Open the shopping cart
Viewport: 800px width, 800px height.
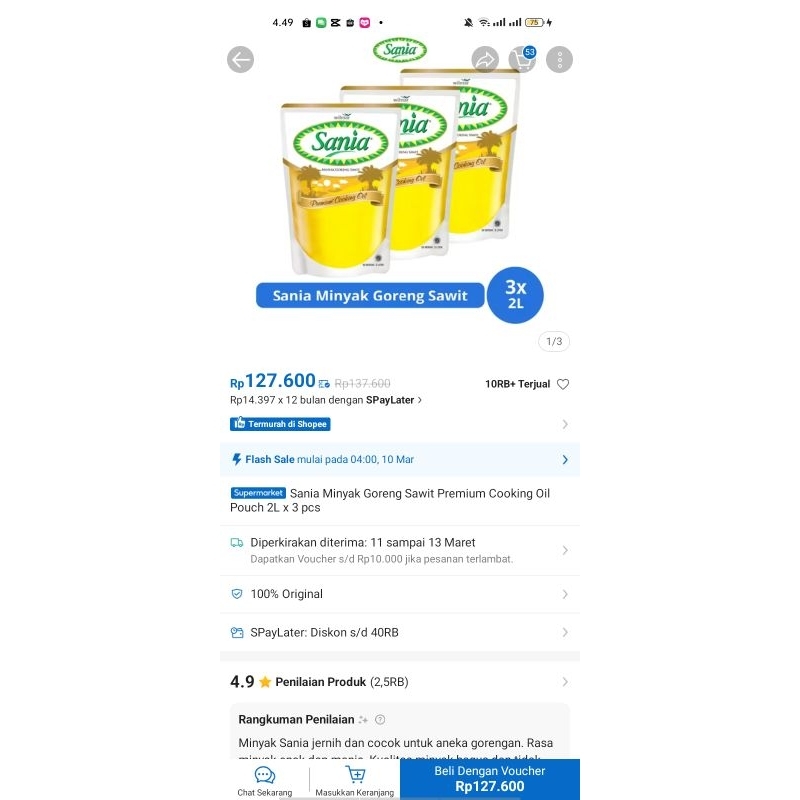point(522,60)
